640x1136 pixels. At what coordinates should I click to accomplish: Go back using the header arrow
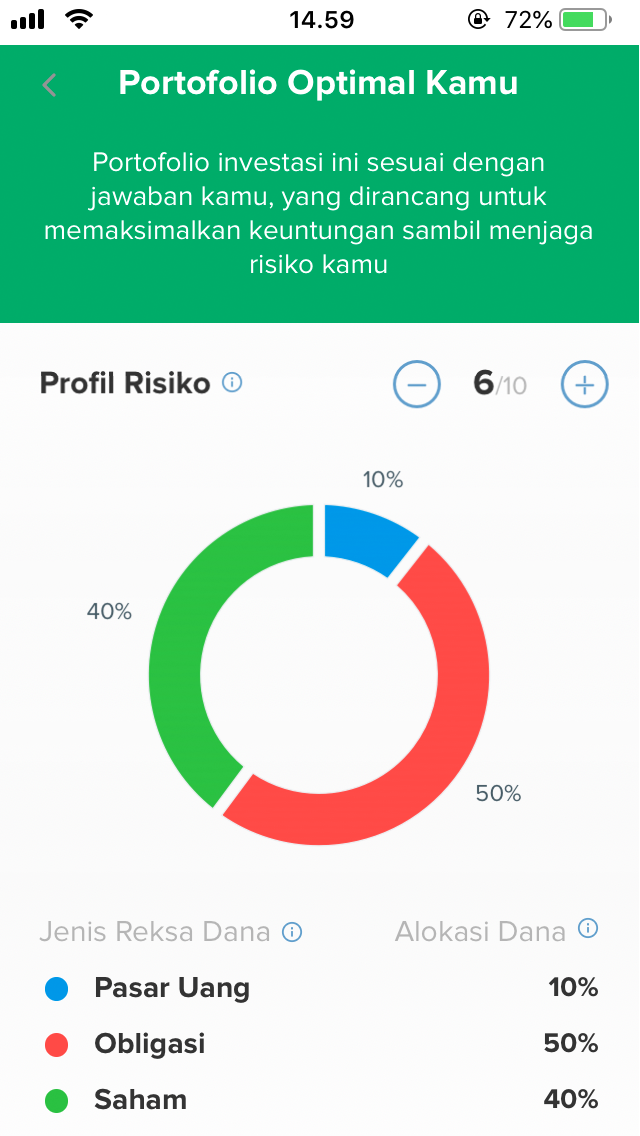[x=49, y=85]
